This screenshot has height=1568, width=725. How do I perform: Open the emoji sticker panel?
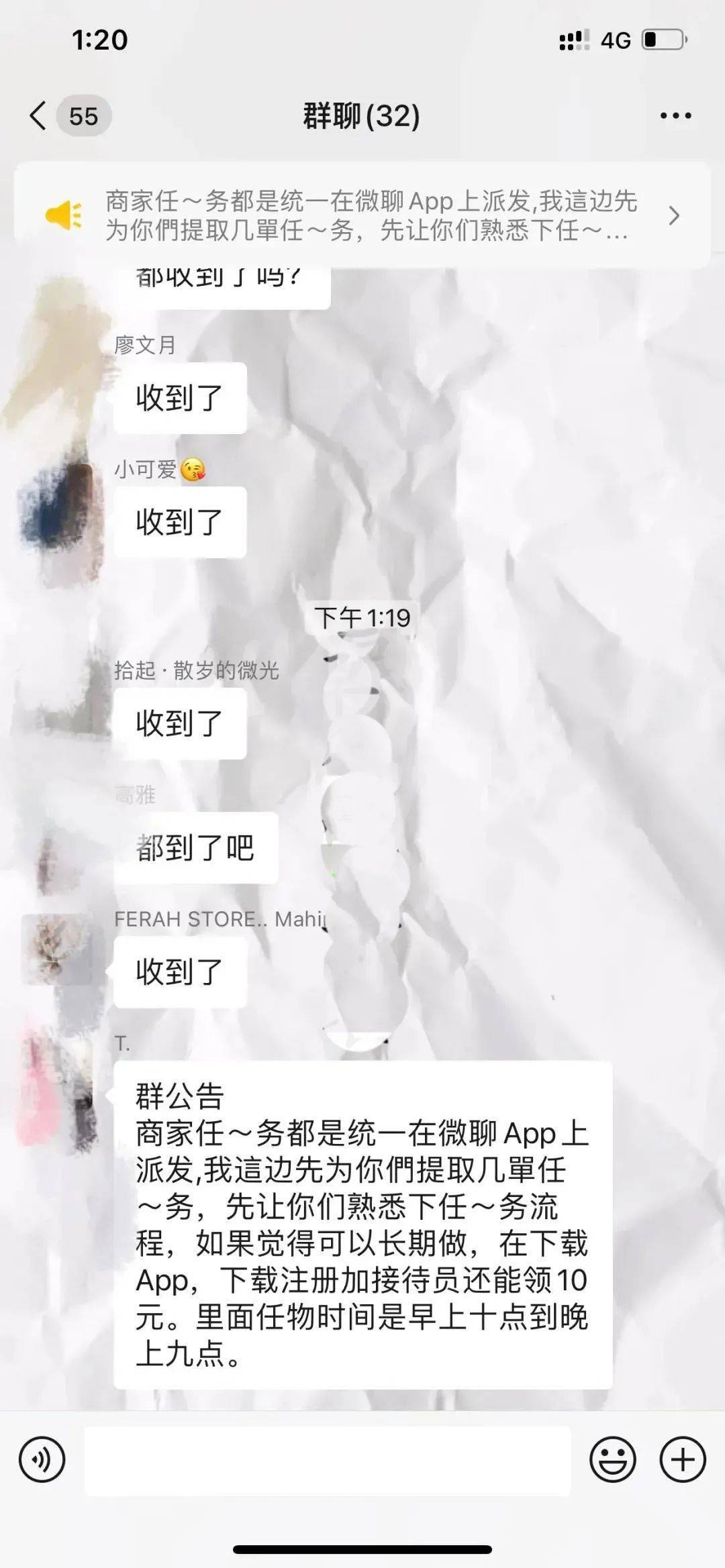tap(612, 1459)
